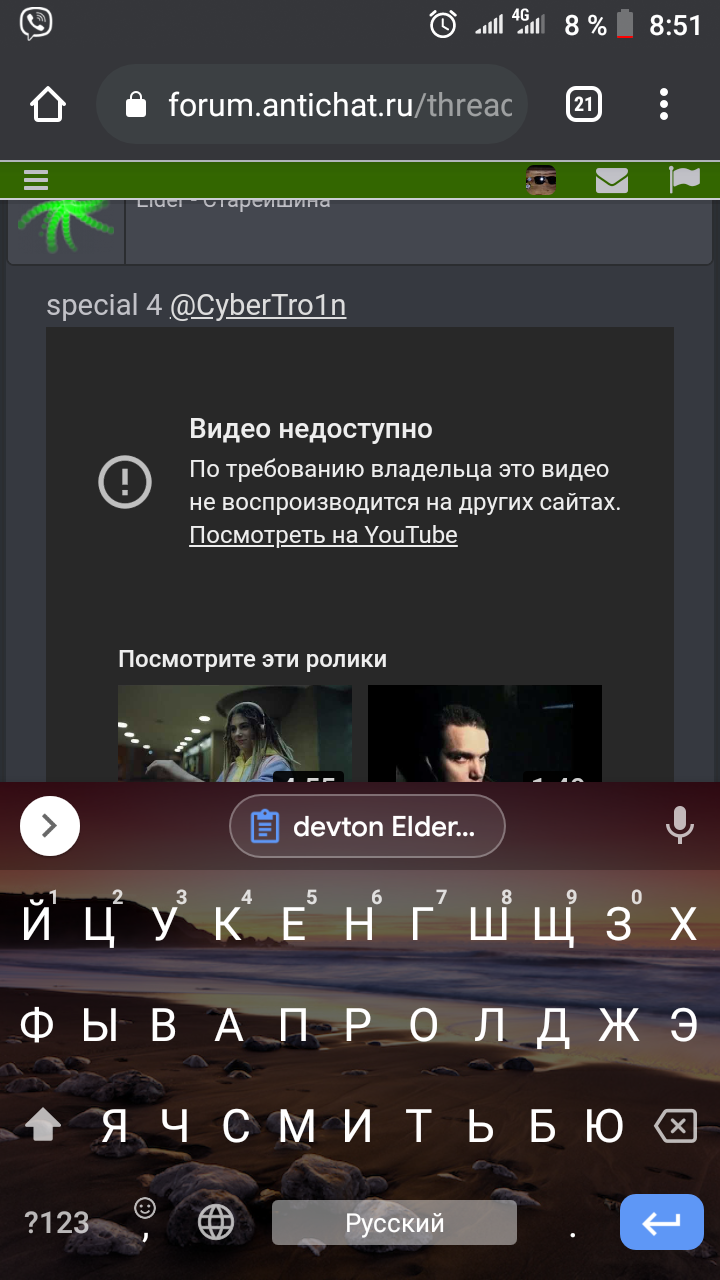Open the forum alerts flag
Image resolution: width=720 pixels, height=1280 pixels.
pyautogui.click(x=685, y=180)
